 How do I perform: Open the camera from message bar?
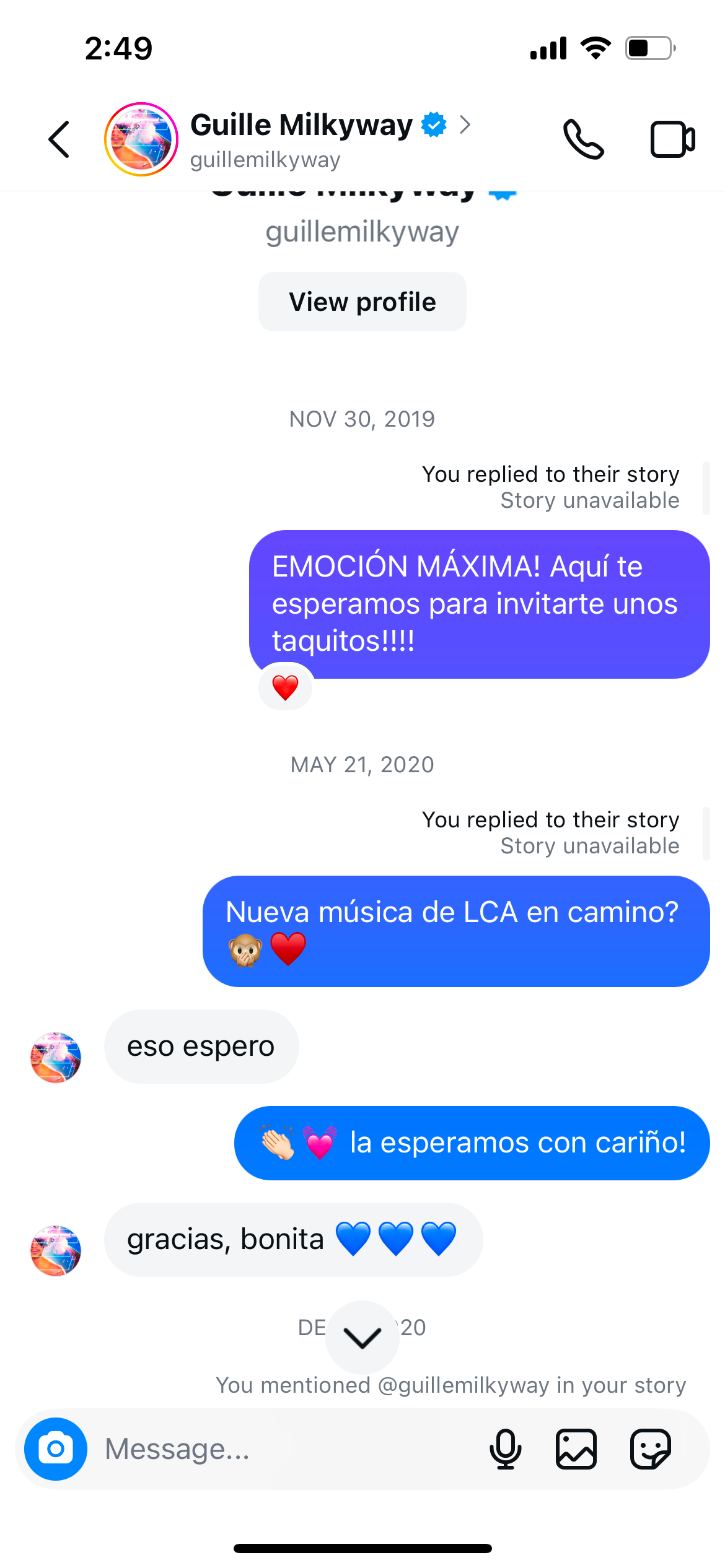56,1448
